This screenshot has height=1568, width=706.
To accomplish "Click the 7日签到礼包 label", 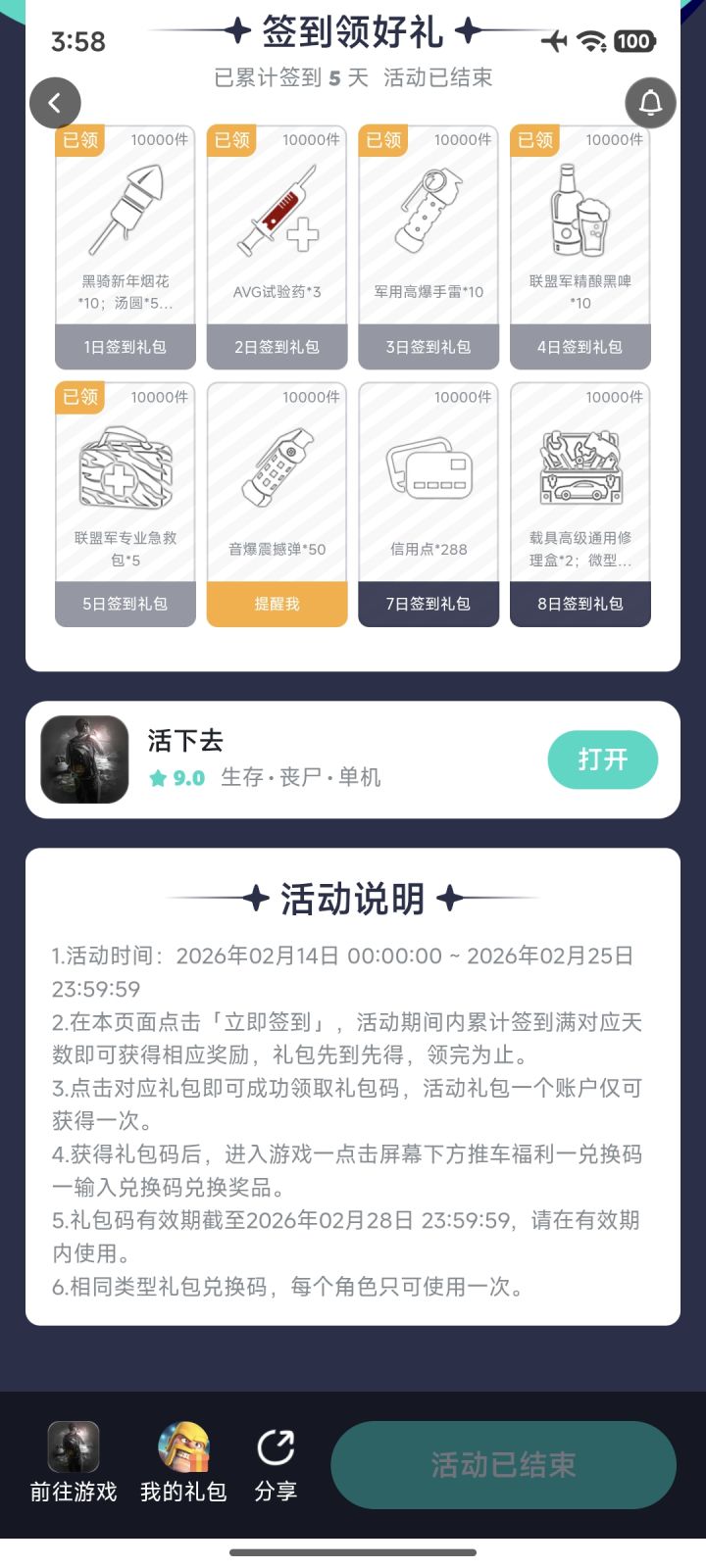I will click(x=429, y=605).
